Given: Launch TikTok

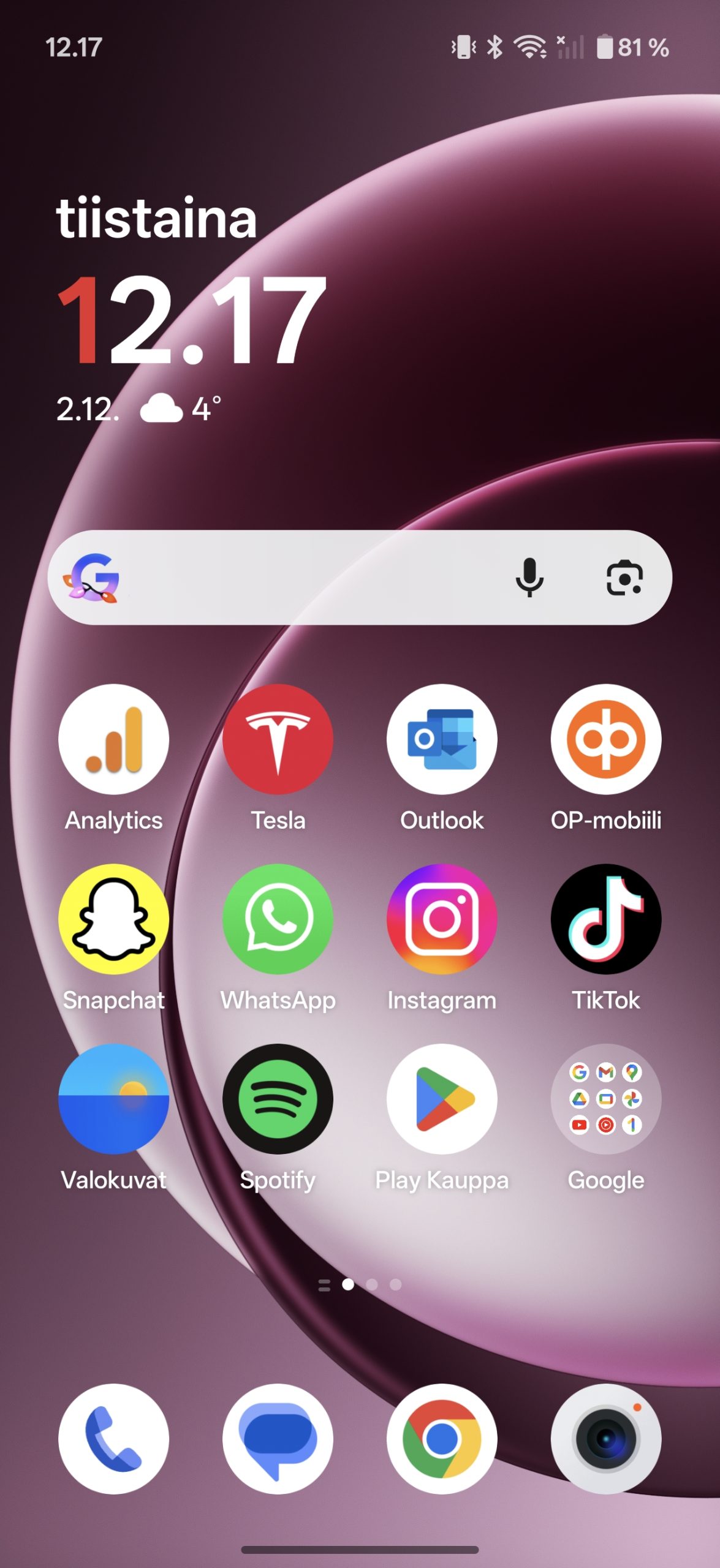Looking at the screenshot, I should click(605, 919).
